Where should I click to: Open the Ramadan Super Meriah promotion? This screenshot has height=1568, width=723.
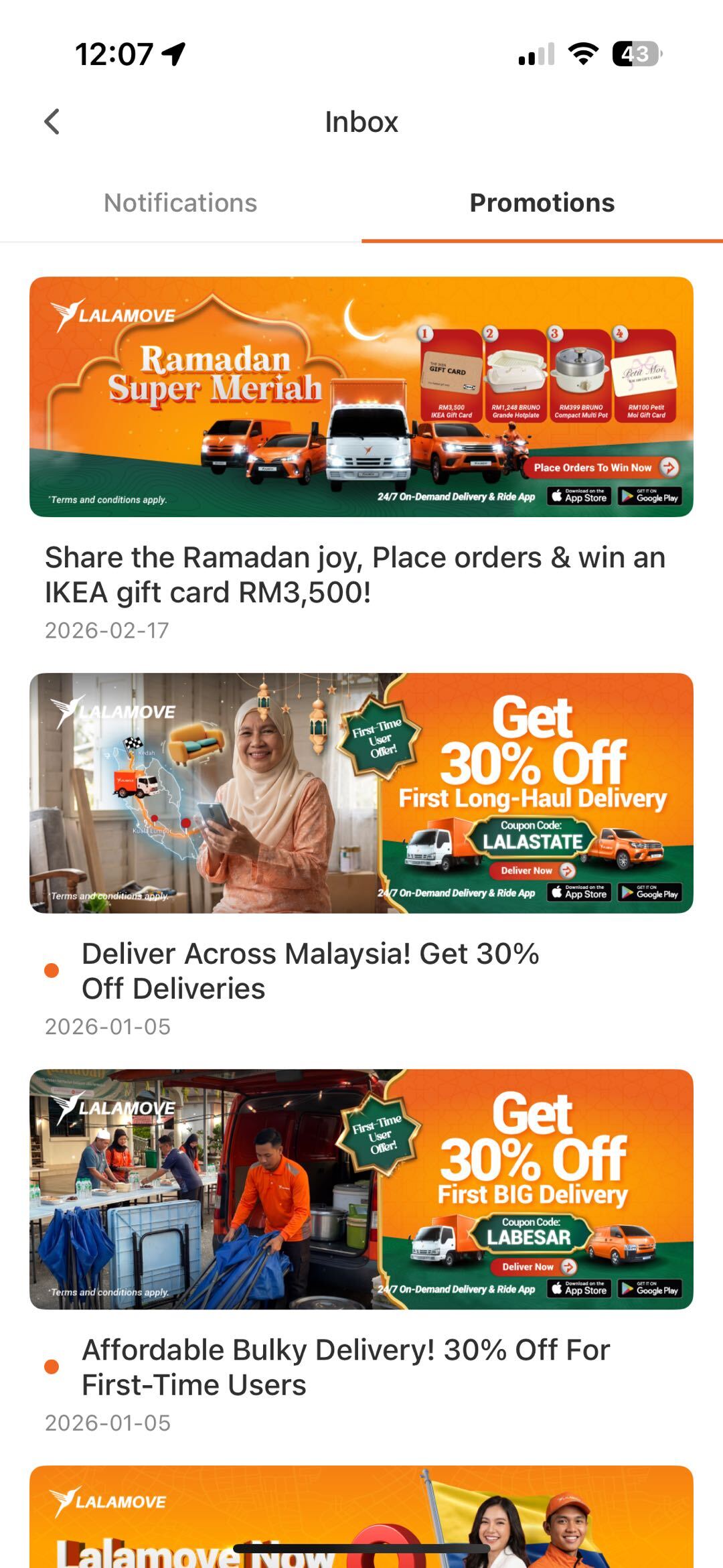tap(361, 397)
